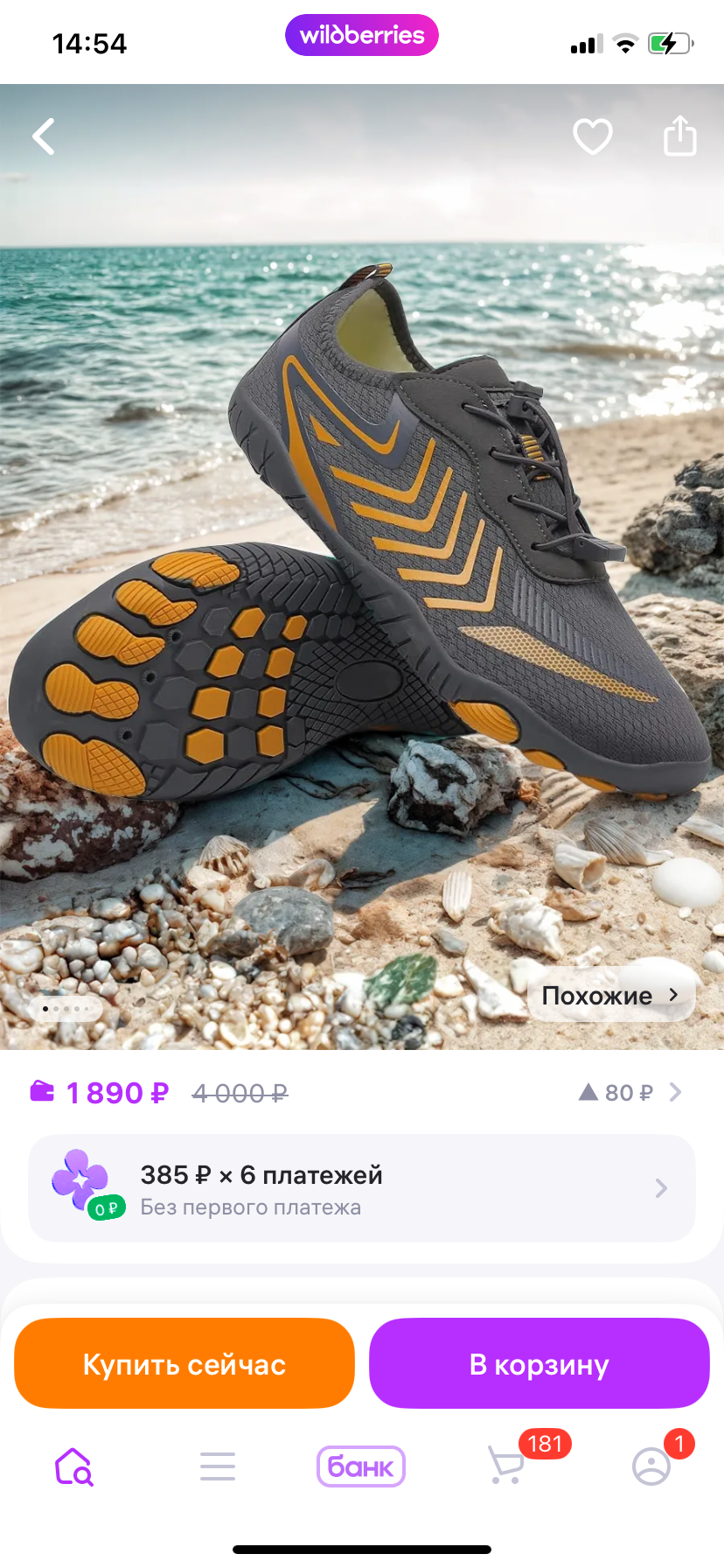The image size is (724, 1568).
Task: Open the банк tab
Action: (361, 1466)
